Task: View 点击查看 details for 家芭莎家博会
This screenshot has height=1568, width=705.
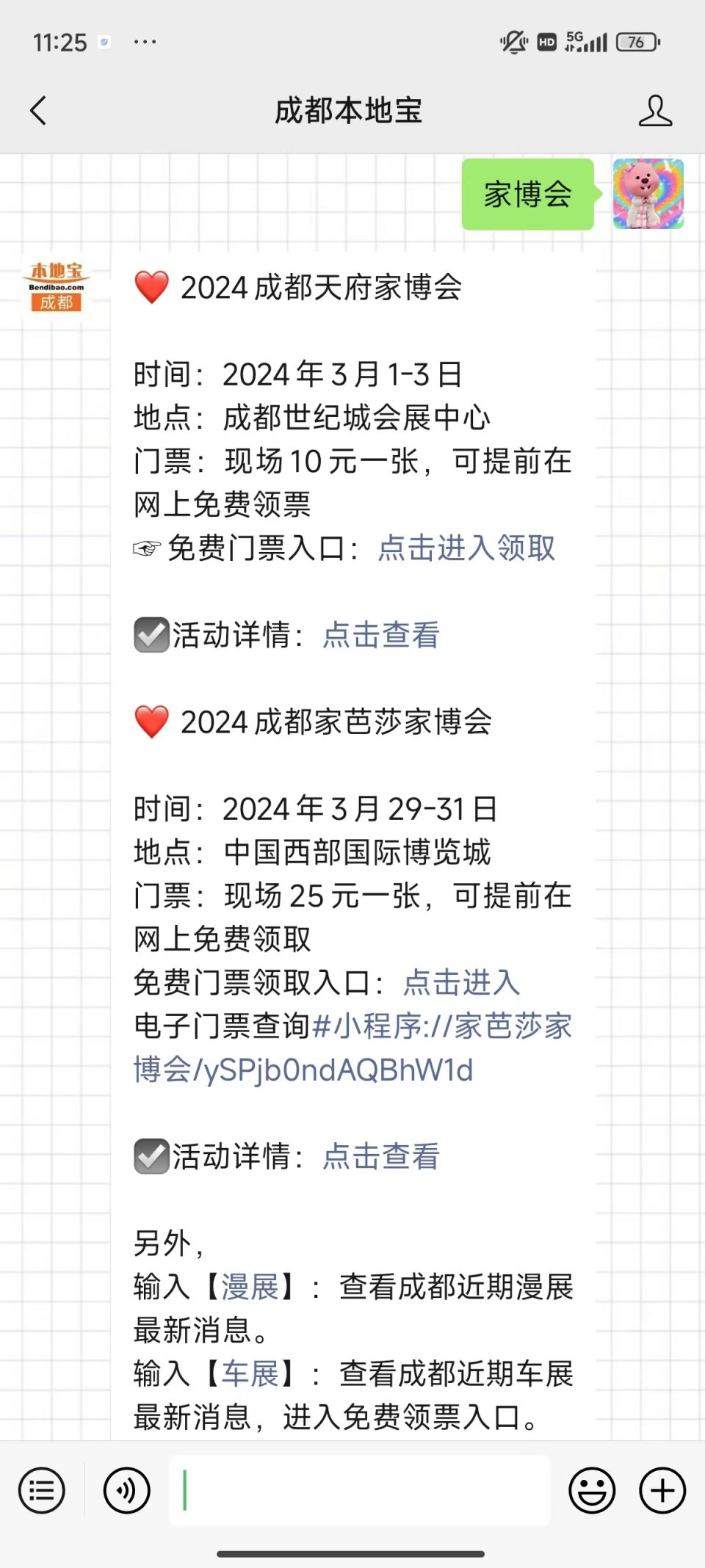Action: (380, 1156)
